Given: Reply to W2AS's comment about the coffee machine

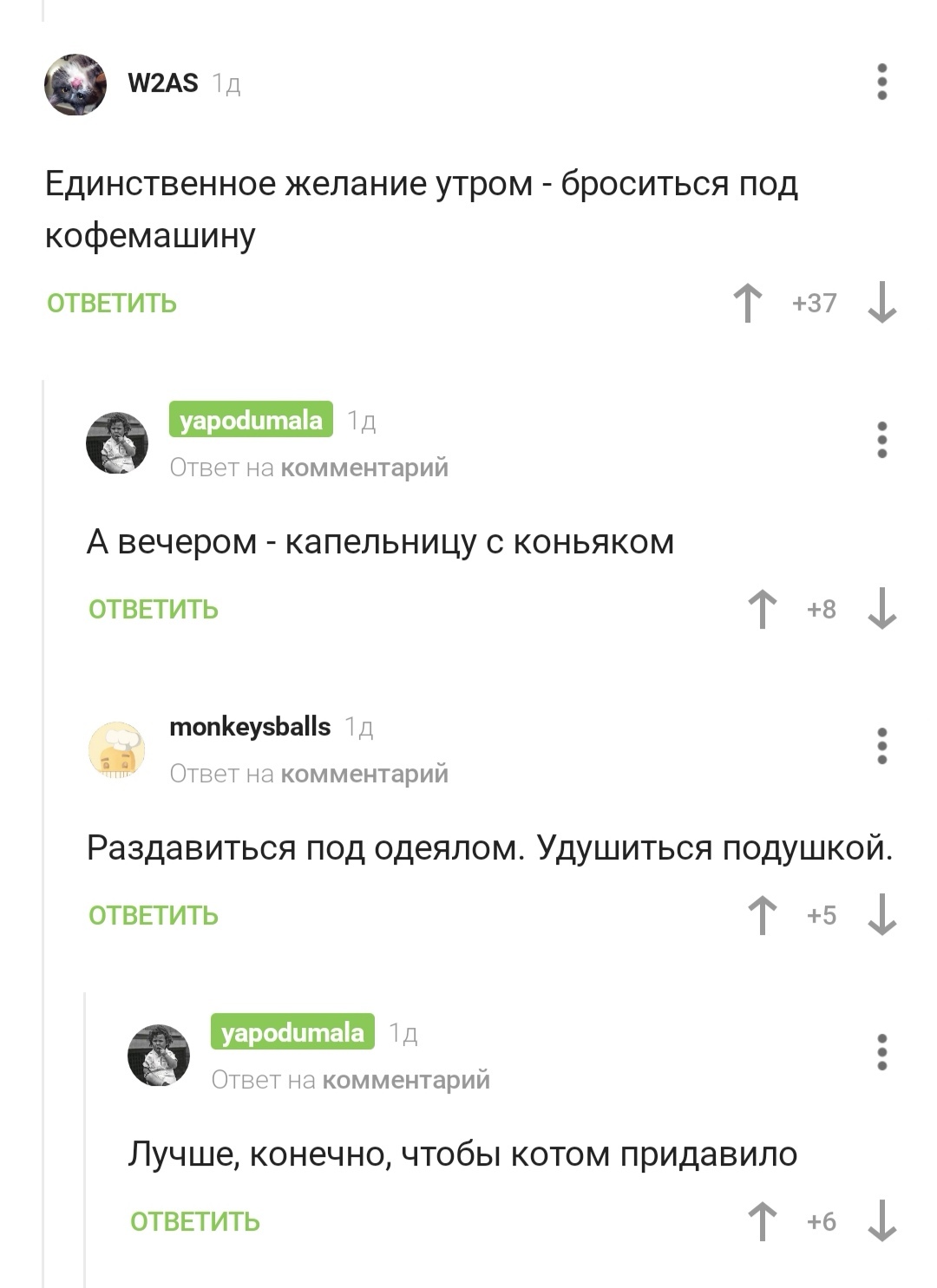Looking at the screenshot, I should pos(112,304).
